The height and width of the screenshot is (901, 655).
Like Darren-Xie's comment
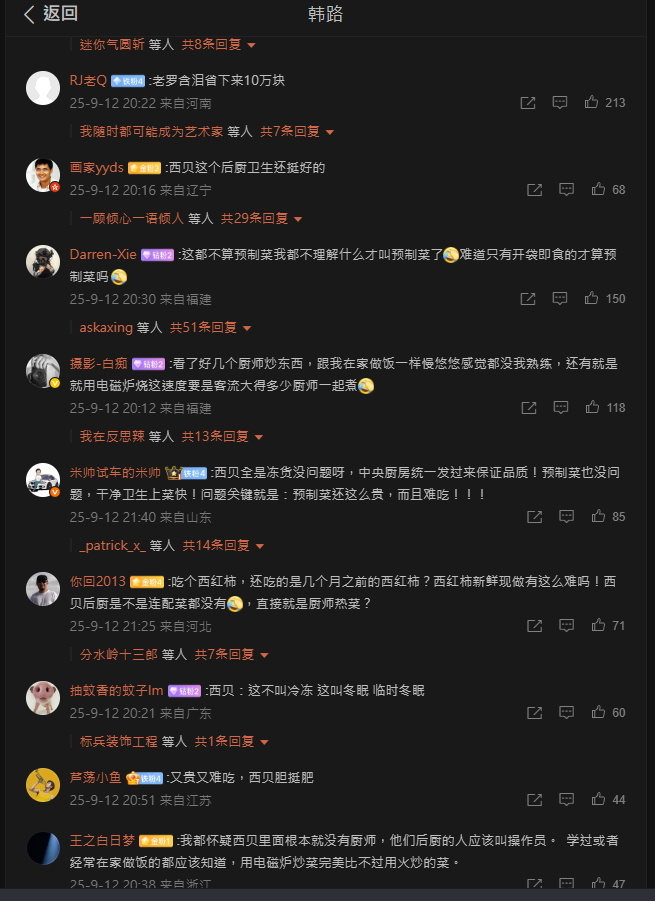click(592, 298)
